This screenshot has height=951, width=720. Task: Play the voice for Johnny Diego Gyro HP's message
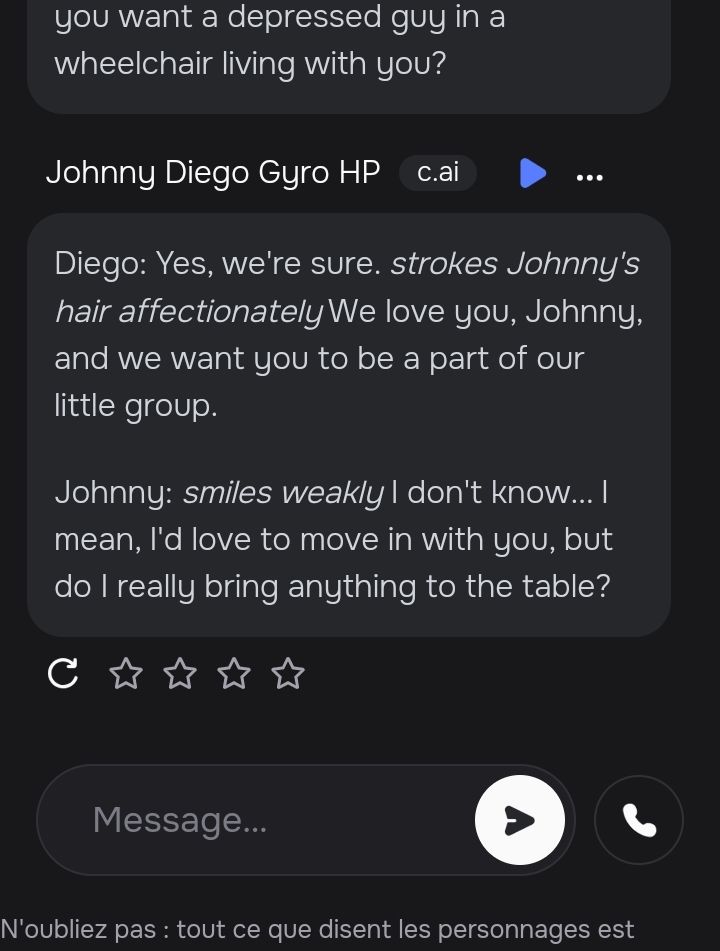(532, 173)
